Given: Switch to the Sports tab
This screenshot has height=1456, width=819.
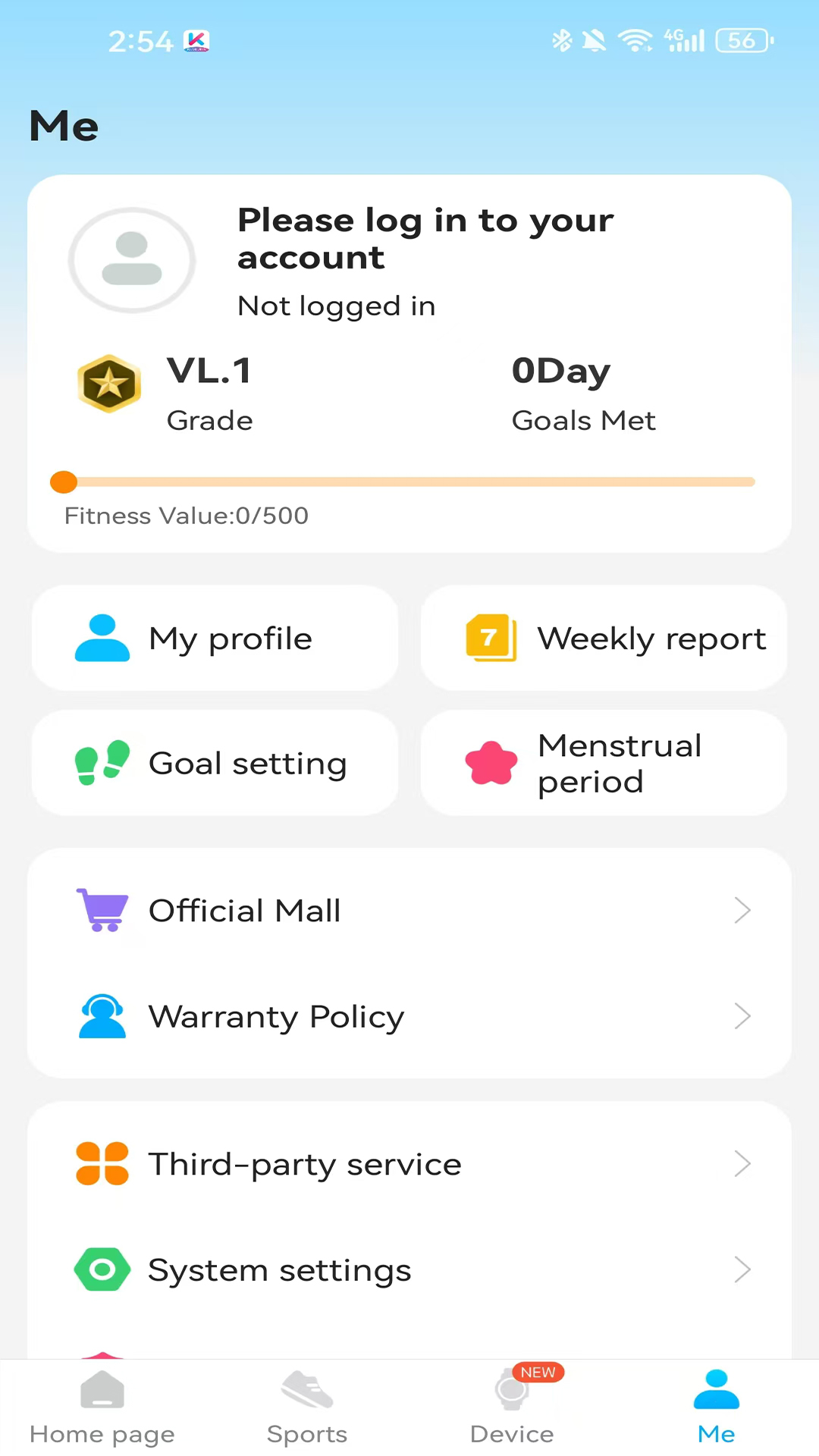Looking at the screenshot, I should click(307, 1407).
